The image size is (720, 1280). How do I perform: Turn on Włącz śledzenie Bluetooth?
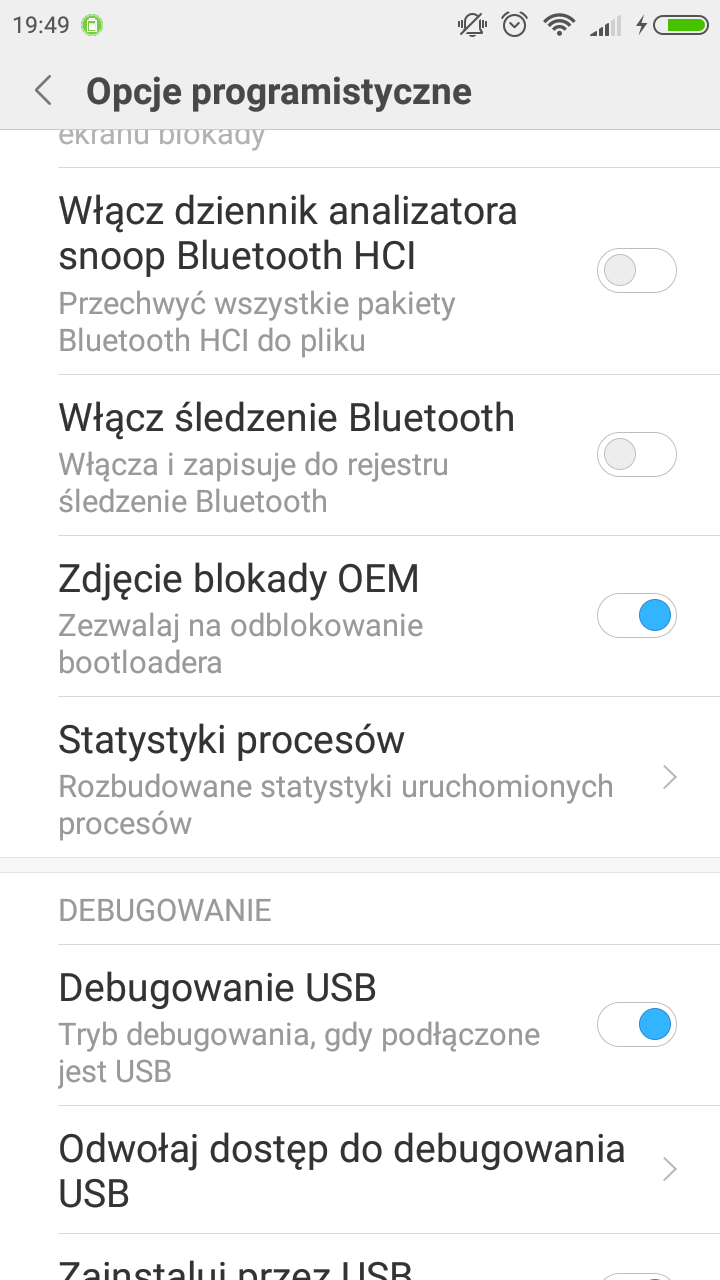(x=636, y=456)
